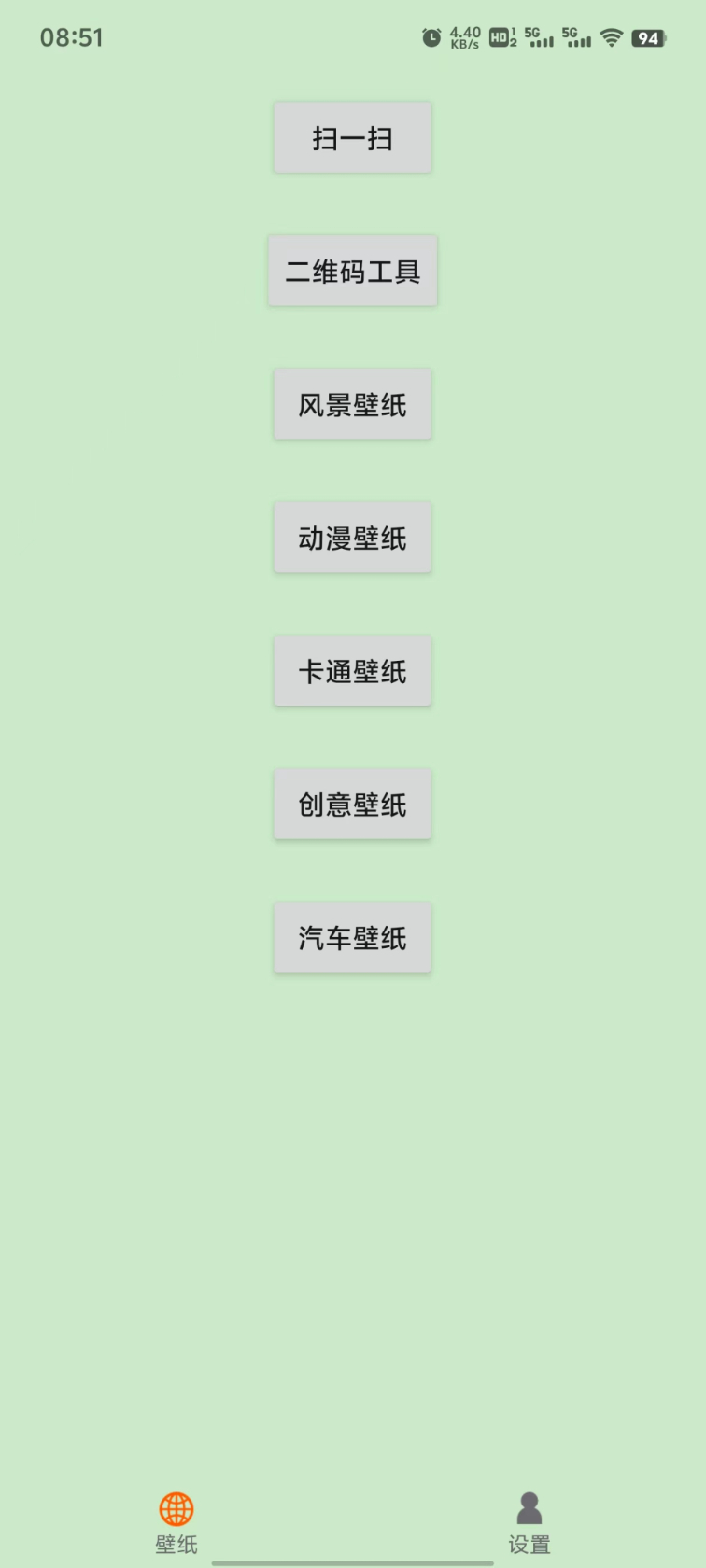706x1568 pixels.
Task: Switch to the 壁纸 tab
Action: pos(176,1521)
